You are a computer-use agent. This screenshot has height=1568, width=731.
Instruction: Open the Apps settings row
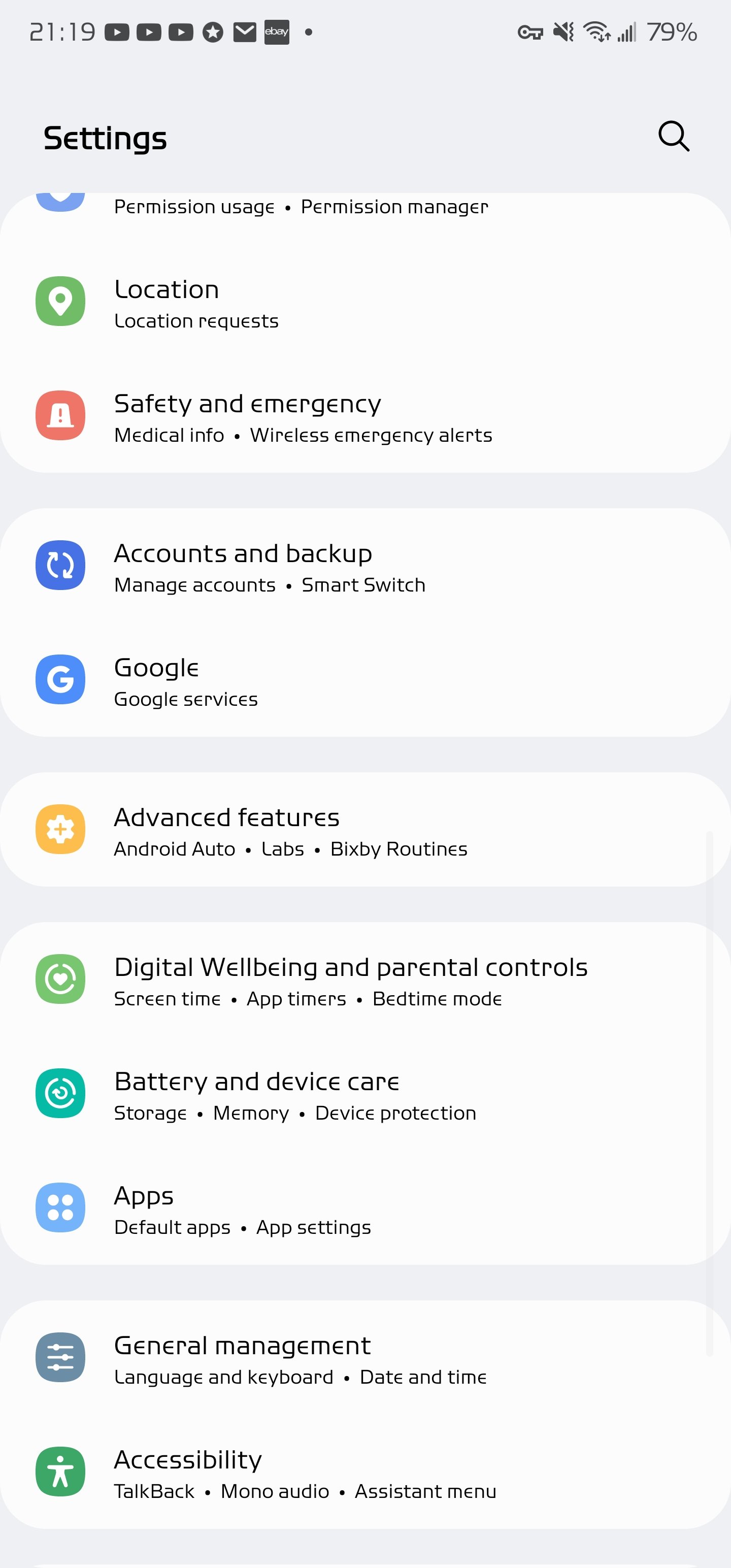click(365, 1209)
